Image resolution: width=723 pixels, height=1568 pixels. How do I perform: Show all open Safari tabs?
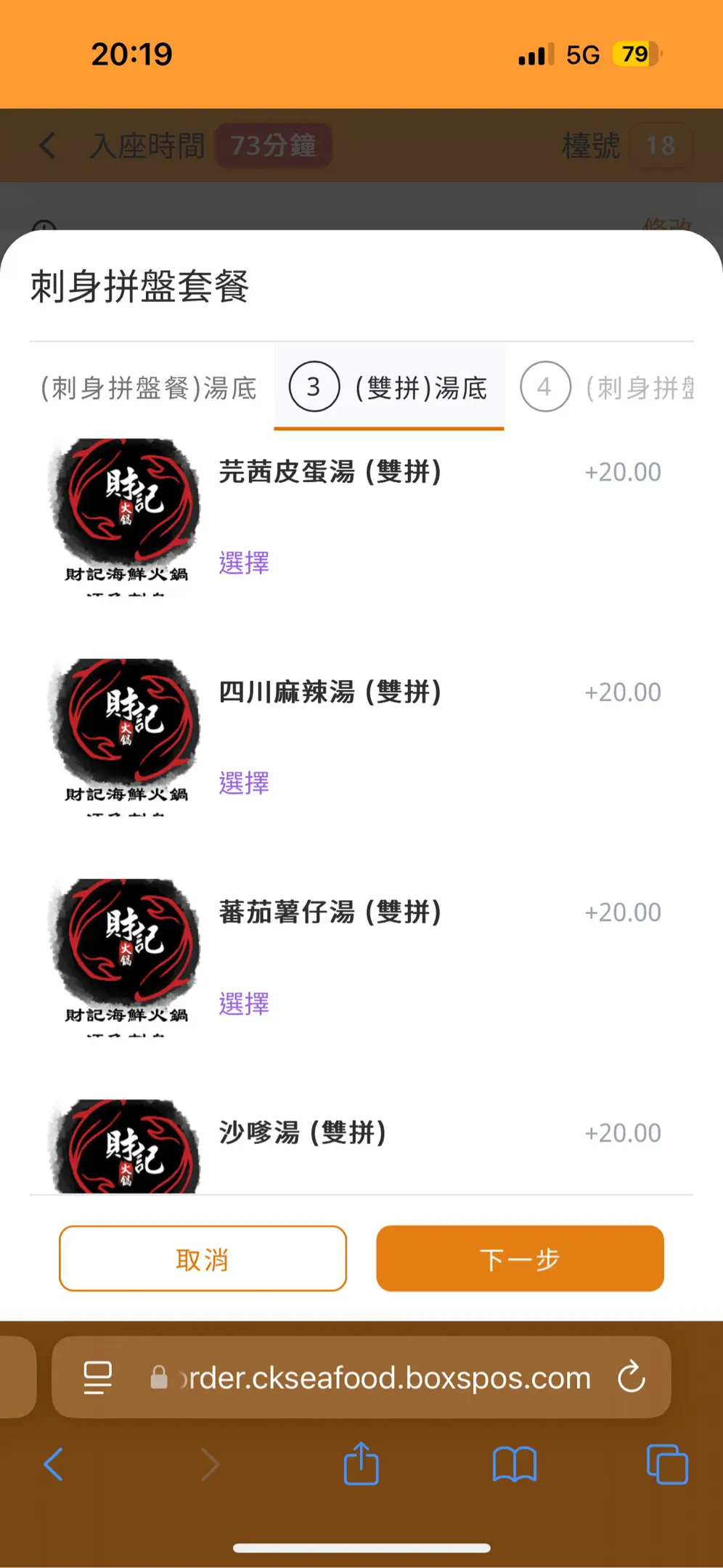(x=666, y=1464)
